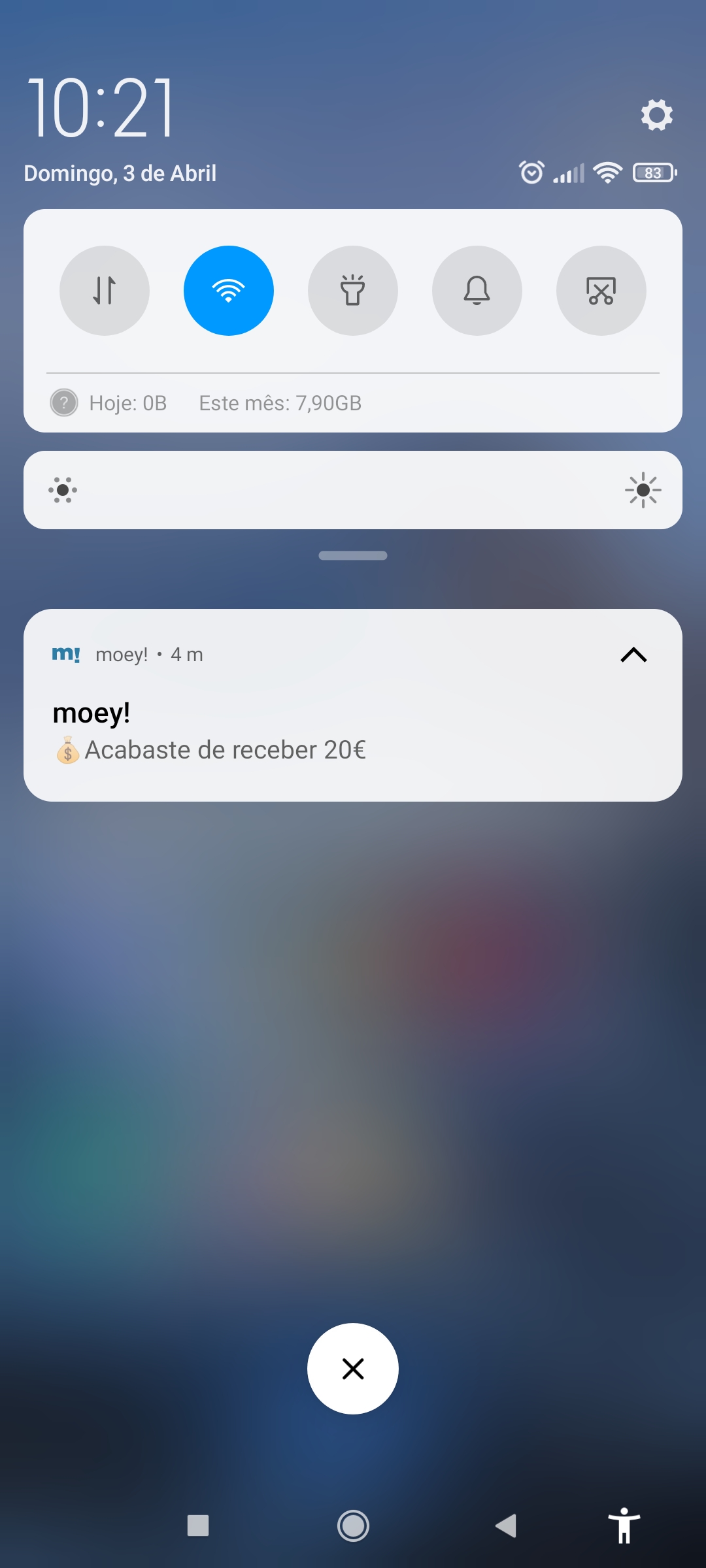This screenshot has height=1568, width=706.
Task: Open the recent apps view
Action: pyautogui.click(x=198, y=1526)
